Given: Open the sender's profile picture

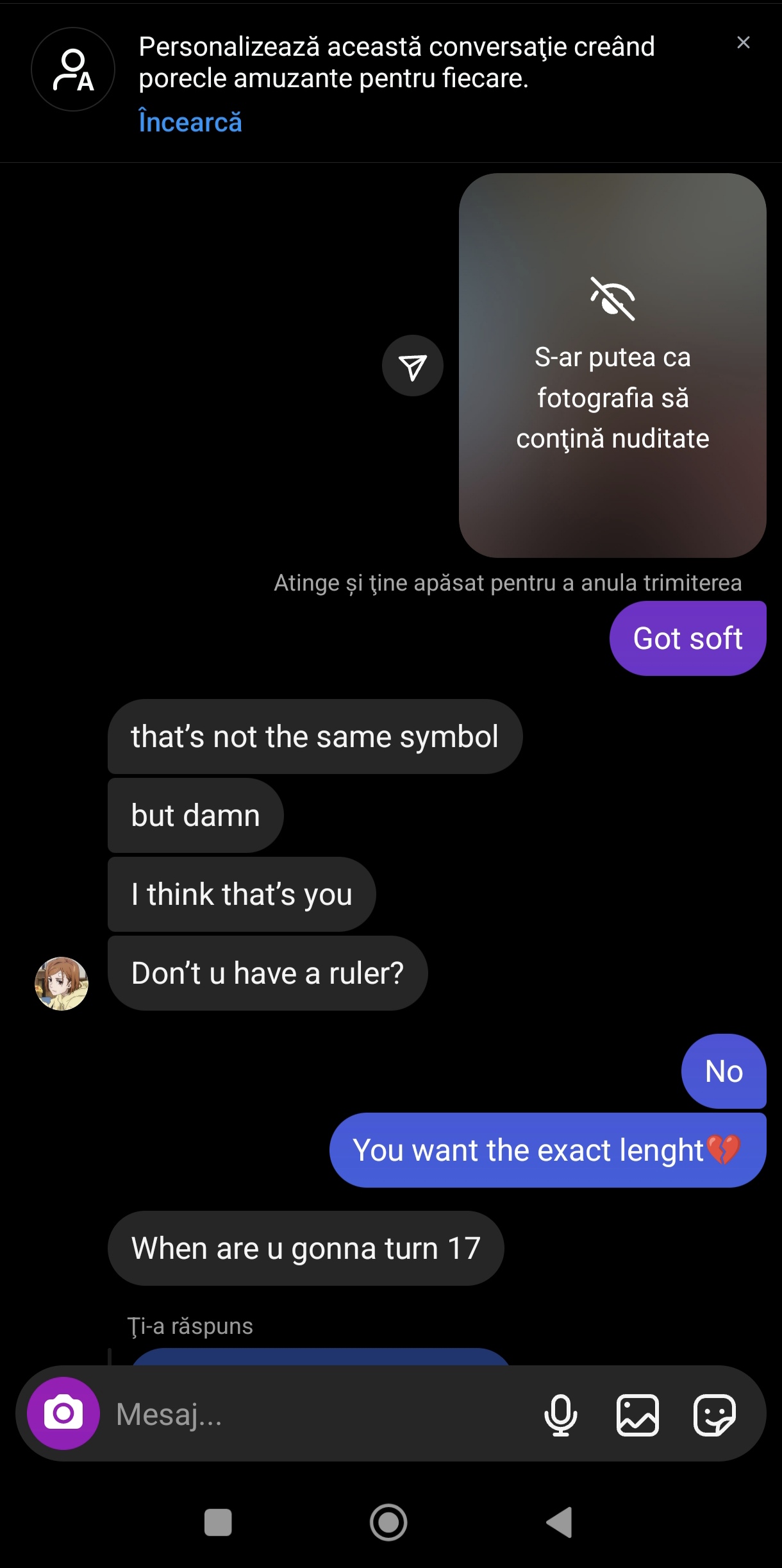Looking at the screenshot, I should [x=62, y=984].
